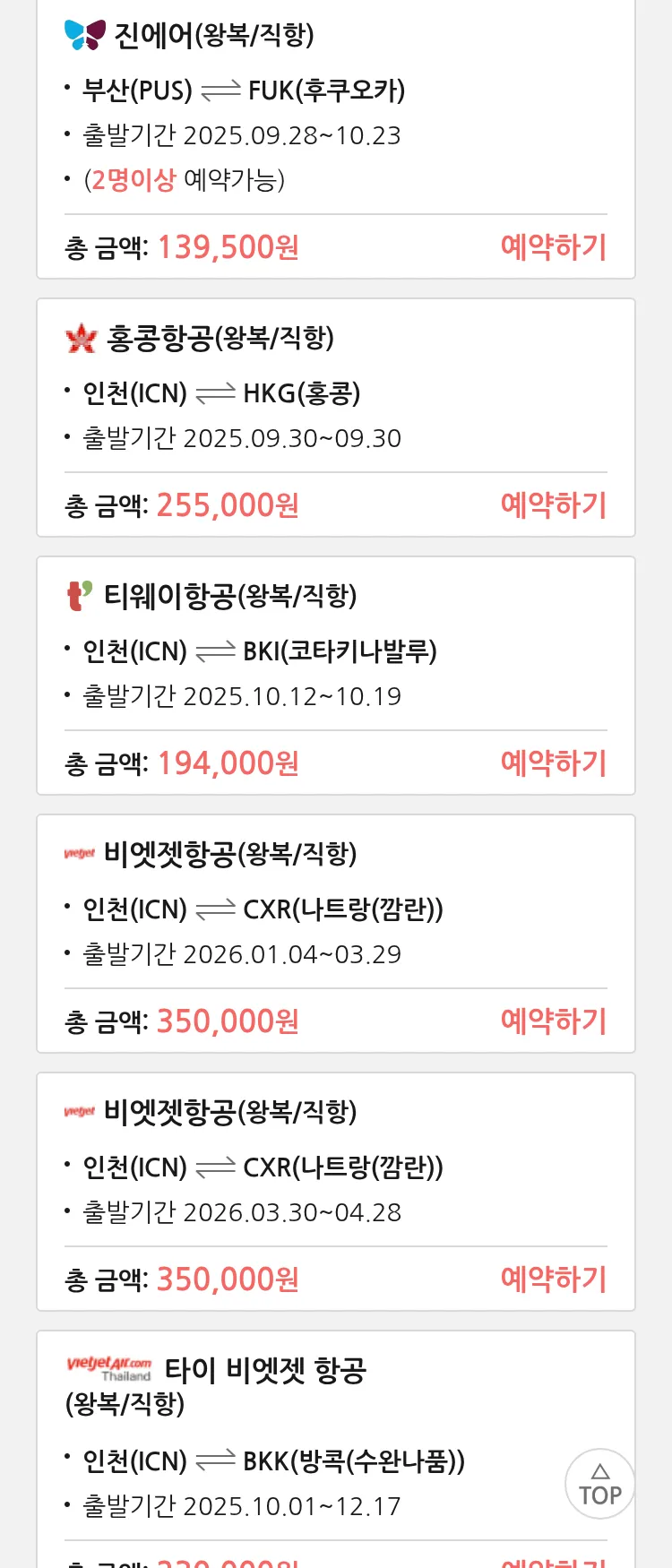
Task: Jump back to top with TOP button
Action: pos(599,1485)
